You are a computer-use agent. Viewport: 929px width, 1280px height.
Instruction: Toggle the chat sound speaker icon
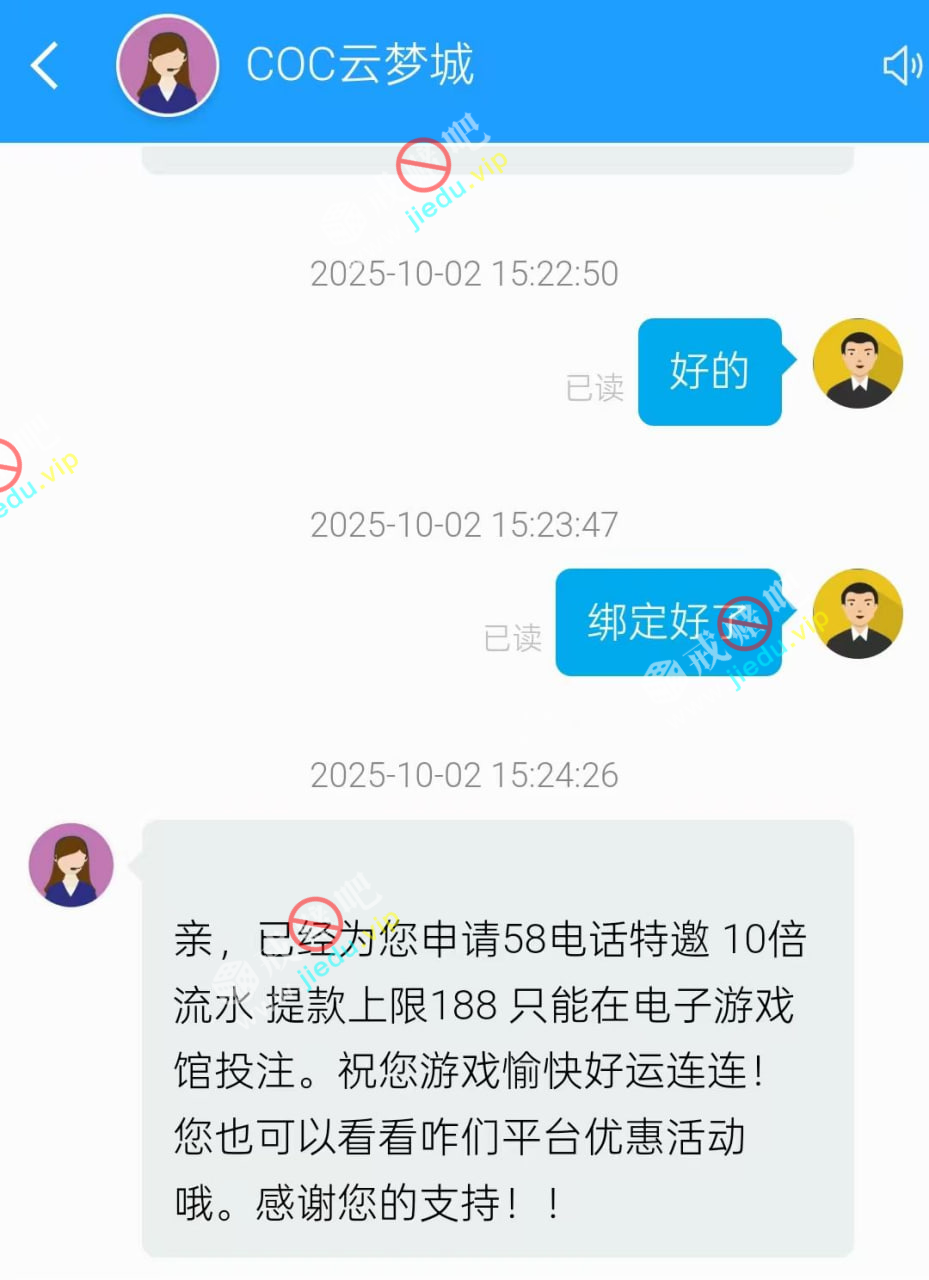pyautogui.click(x=902, y=66)
